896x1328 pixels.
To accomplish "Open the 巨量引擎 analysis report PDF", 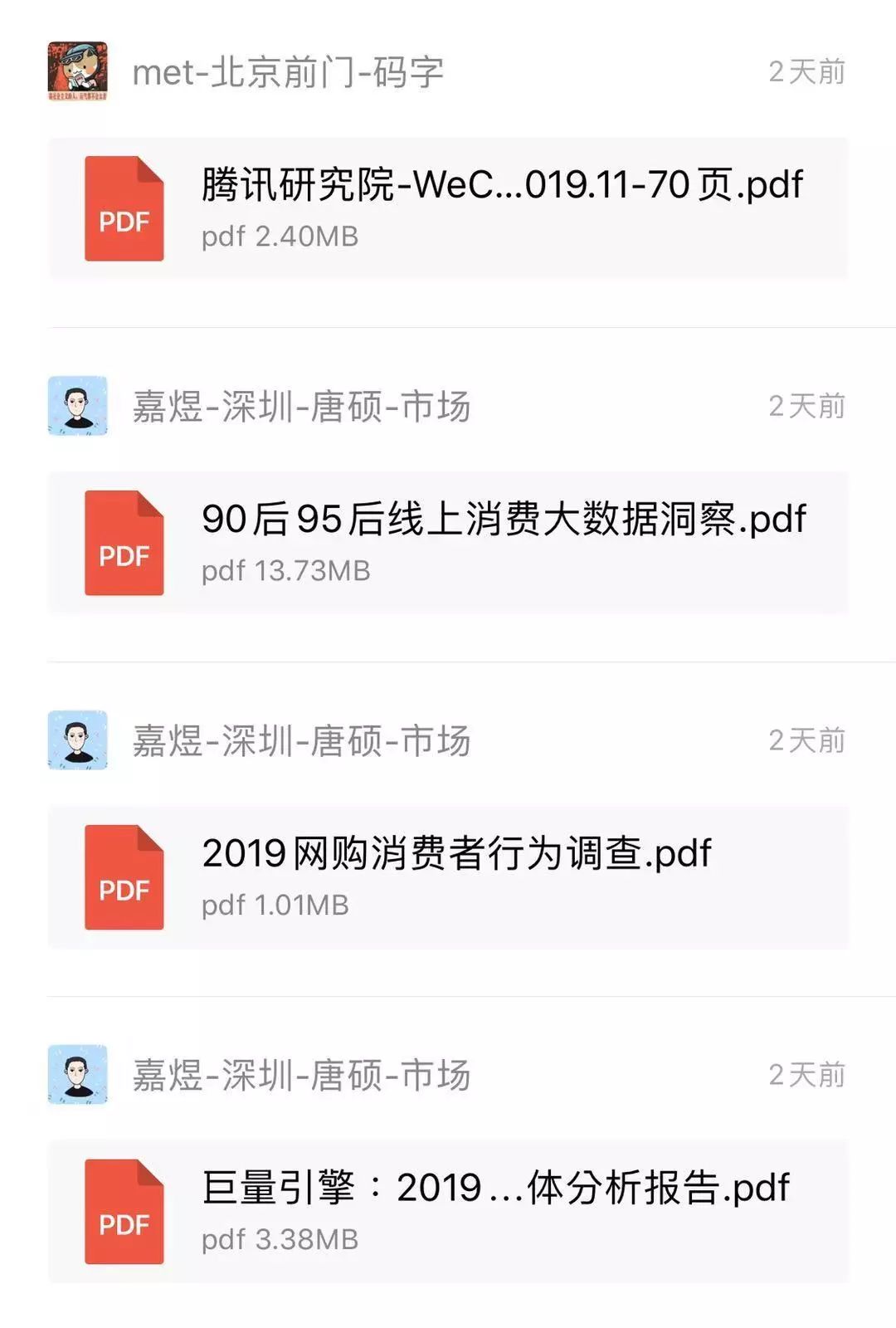I will point(448,1211).
